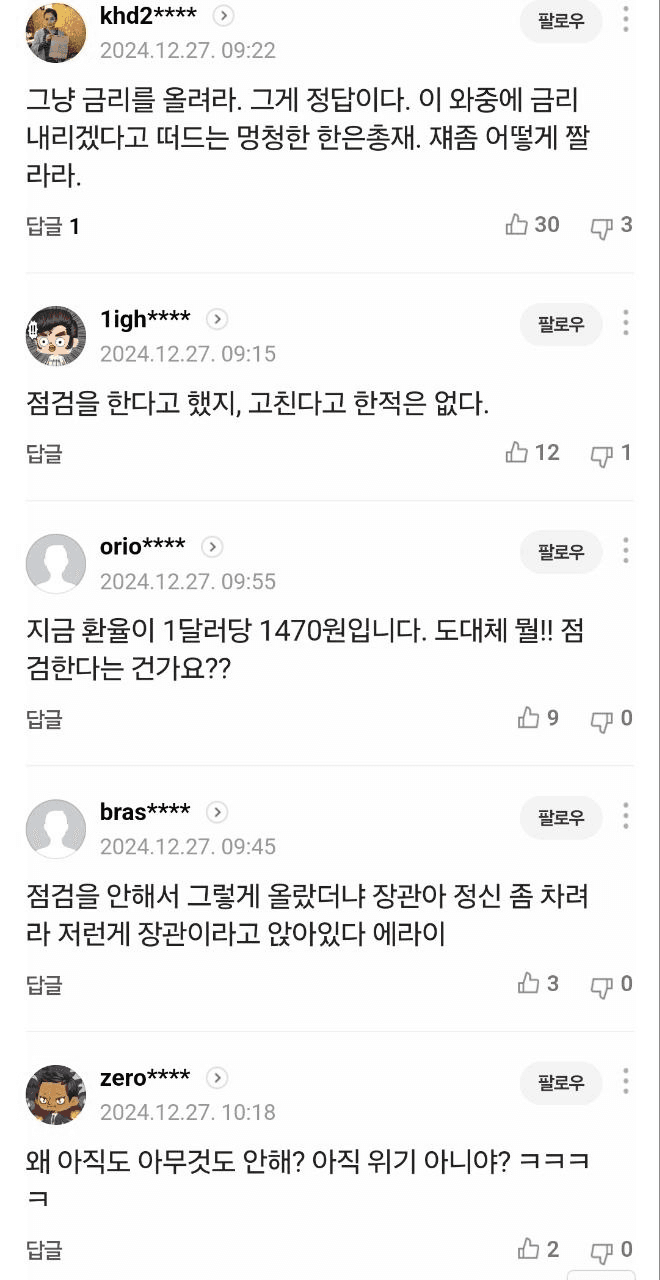Open overflow menu on 1igh**** comment
The height and width of the screenshot is (1280, 660).
tap(626, 323)
